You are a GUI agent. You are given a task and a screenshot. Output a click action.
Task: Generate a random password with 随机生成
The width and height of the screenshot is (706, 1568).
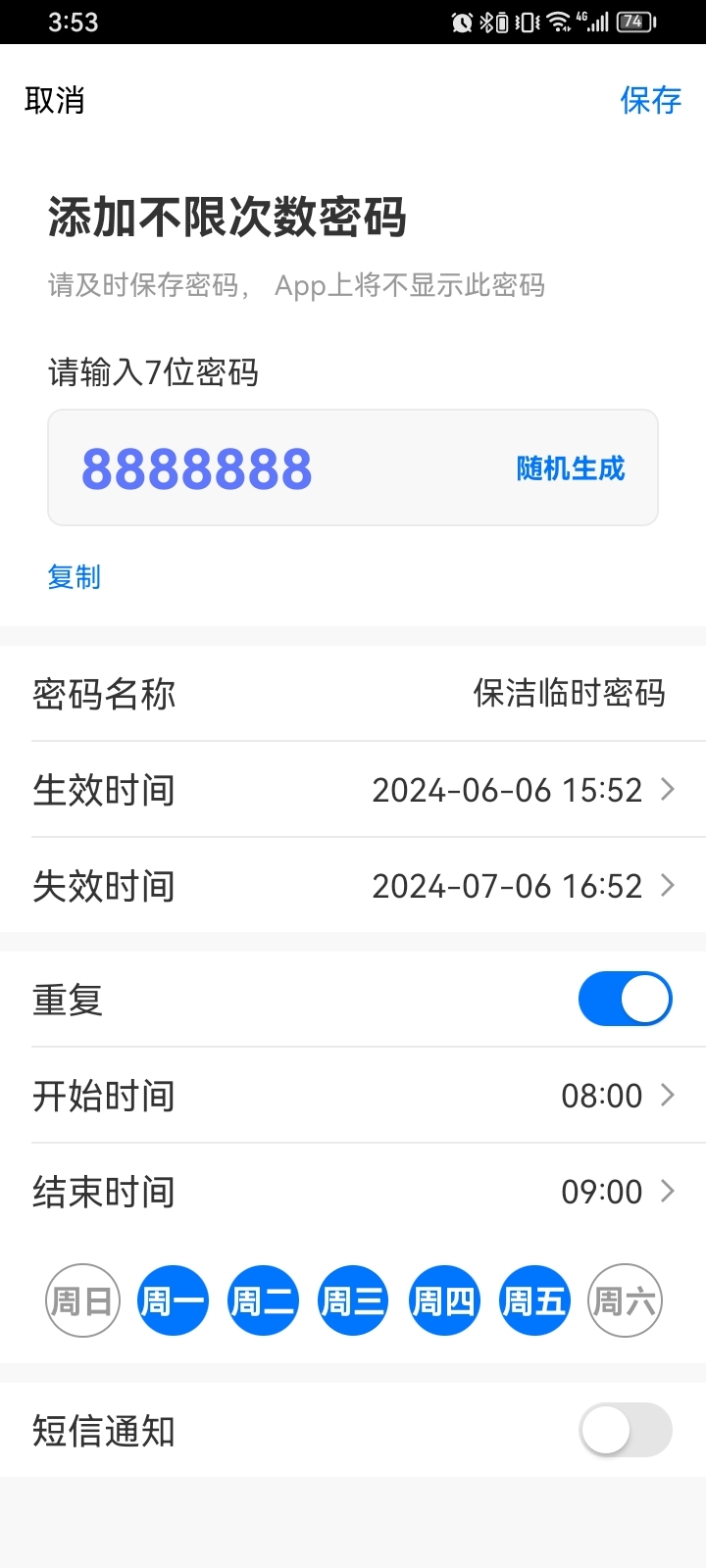[571, 468]
